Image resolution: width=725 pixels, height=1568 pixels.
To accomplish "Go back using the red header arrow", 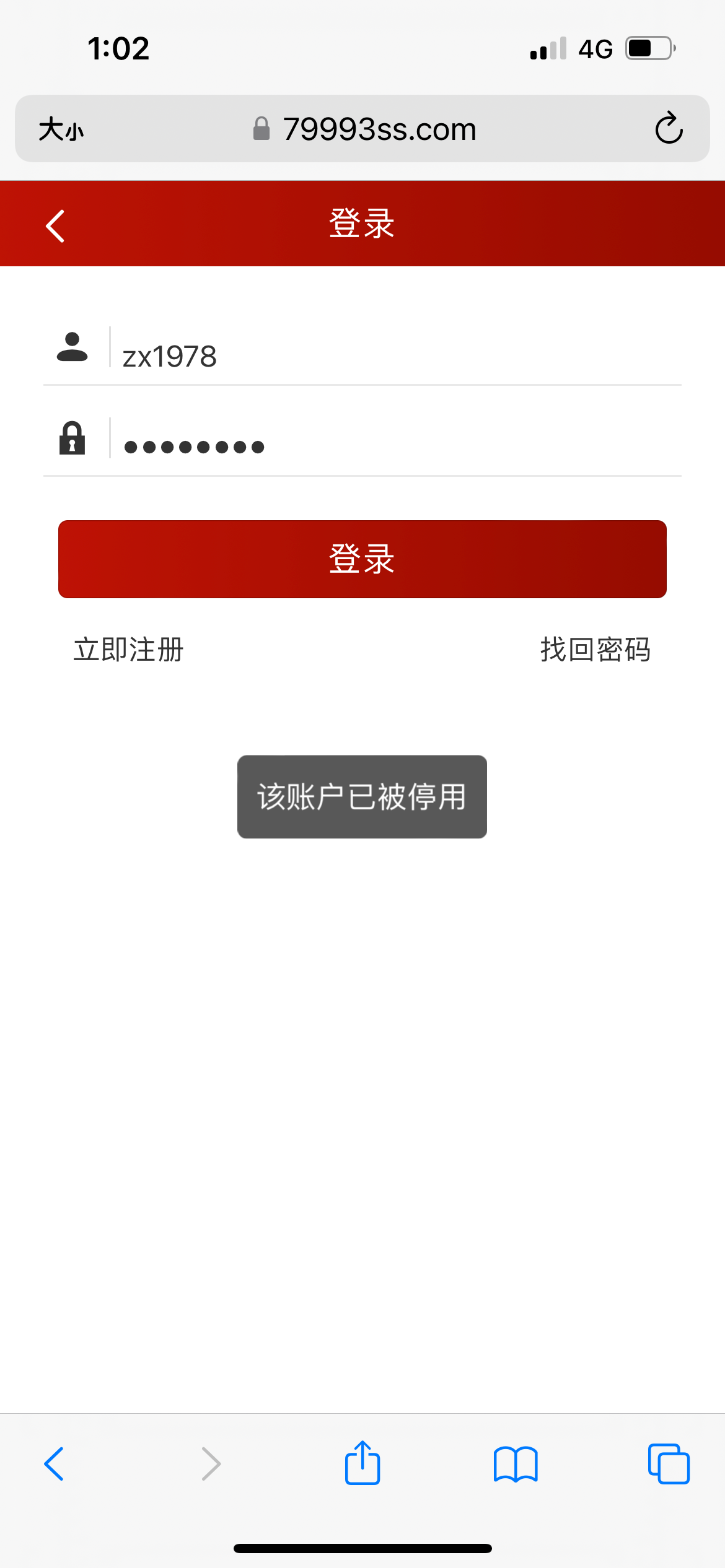I will 55,225.
